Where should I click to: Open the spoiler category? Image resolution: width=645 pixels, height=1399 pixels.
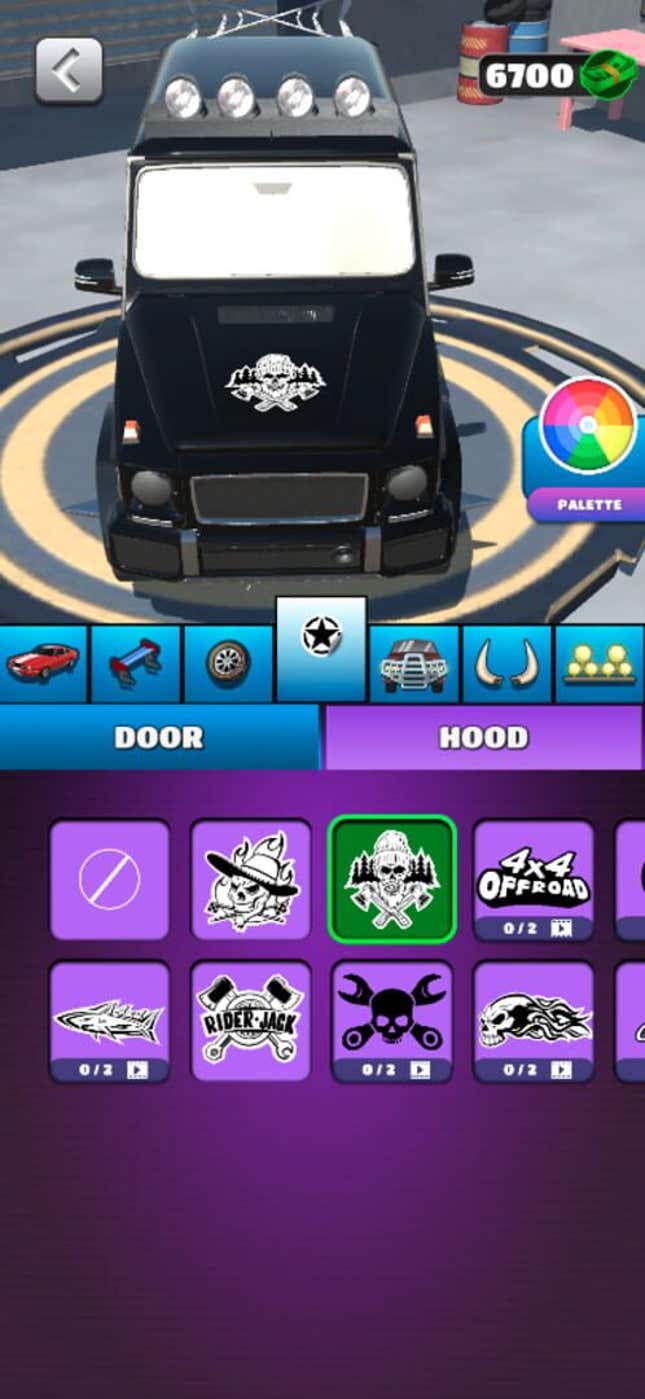coord(136,664)
